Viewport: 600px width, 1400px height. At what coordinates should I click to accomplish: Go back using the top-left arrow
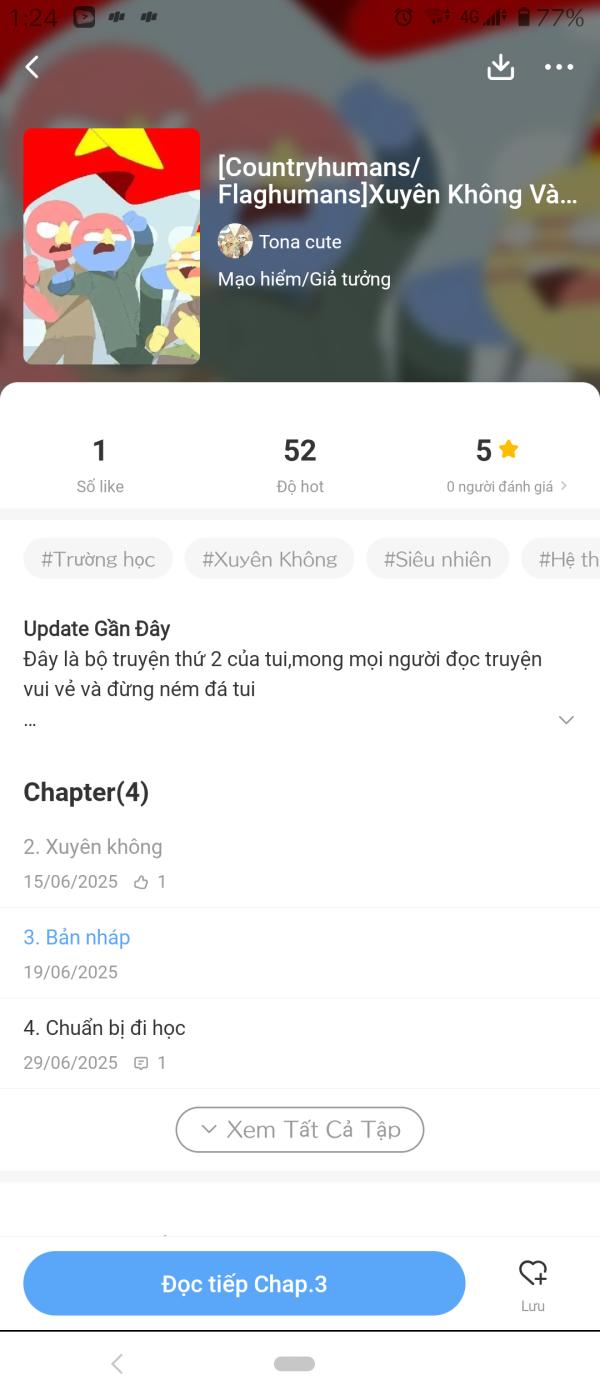[32, 67]
